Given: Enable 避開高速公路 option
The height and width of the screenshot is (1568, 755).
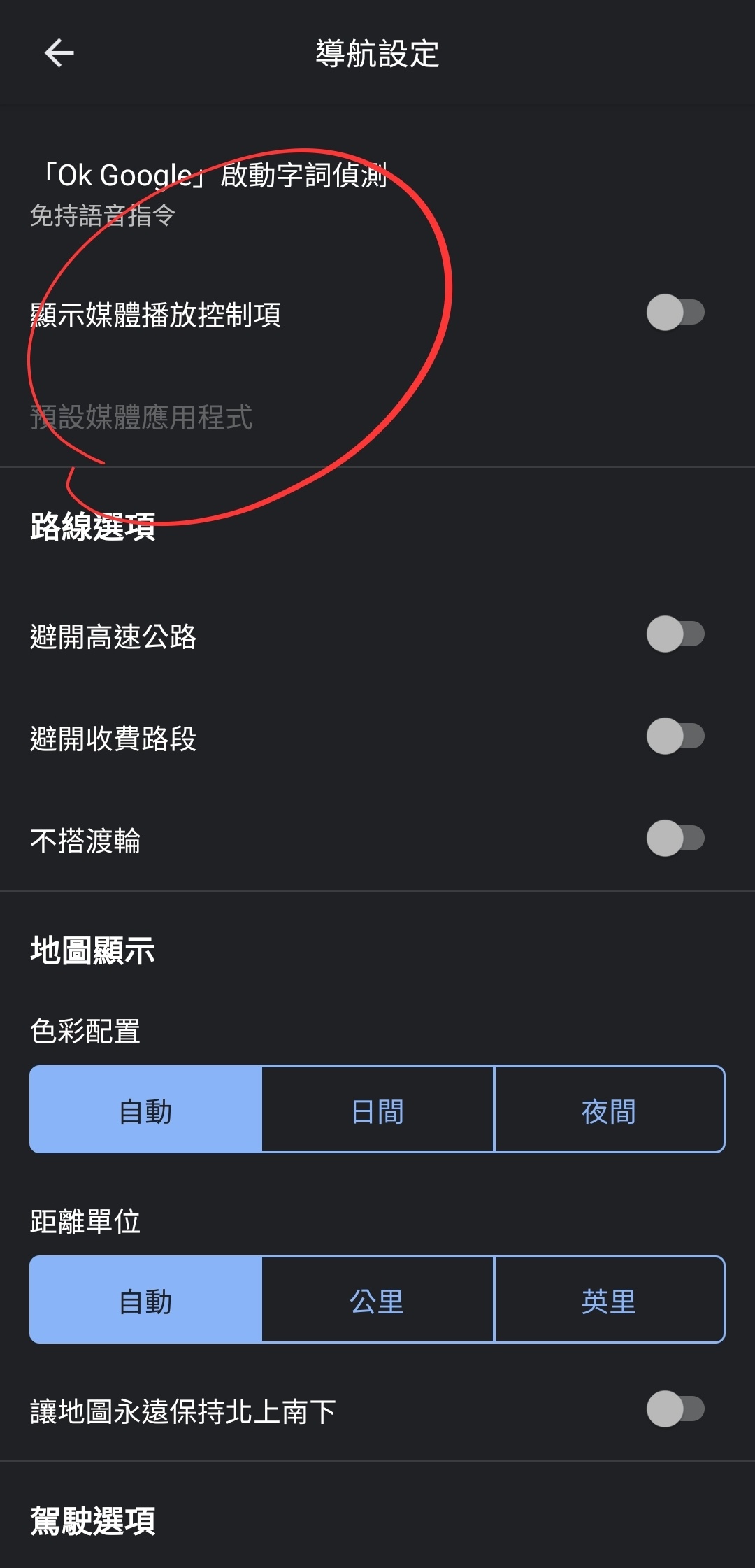Looking at the screenshot, I should 675,634.
